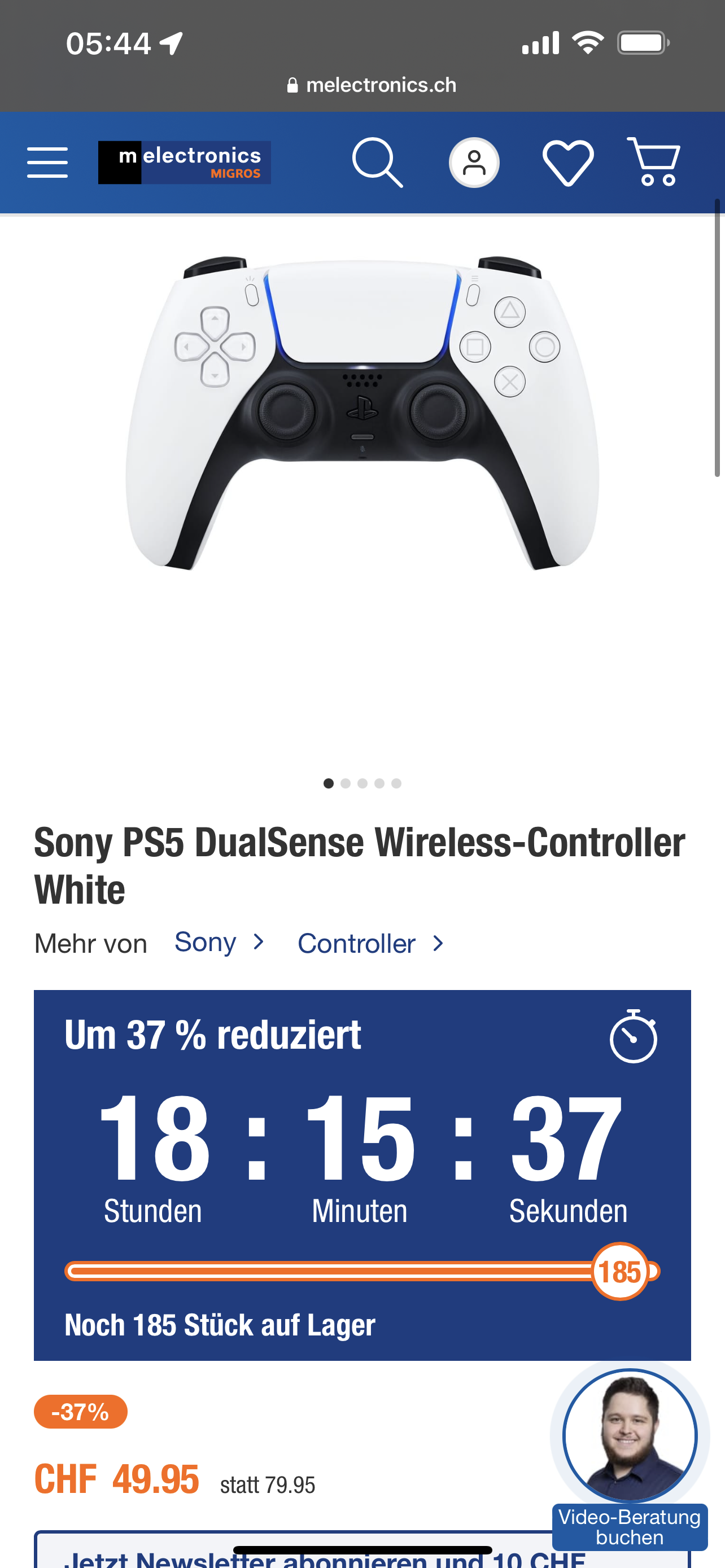Open the user account icon
The width and height of the screenshot is (725, 1568).
[x=474, y=163]
